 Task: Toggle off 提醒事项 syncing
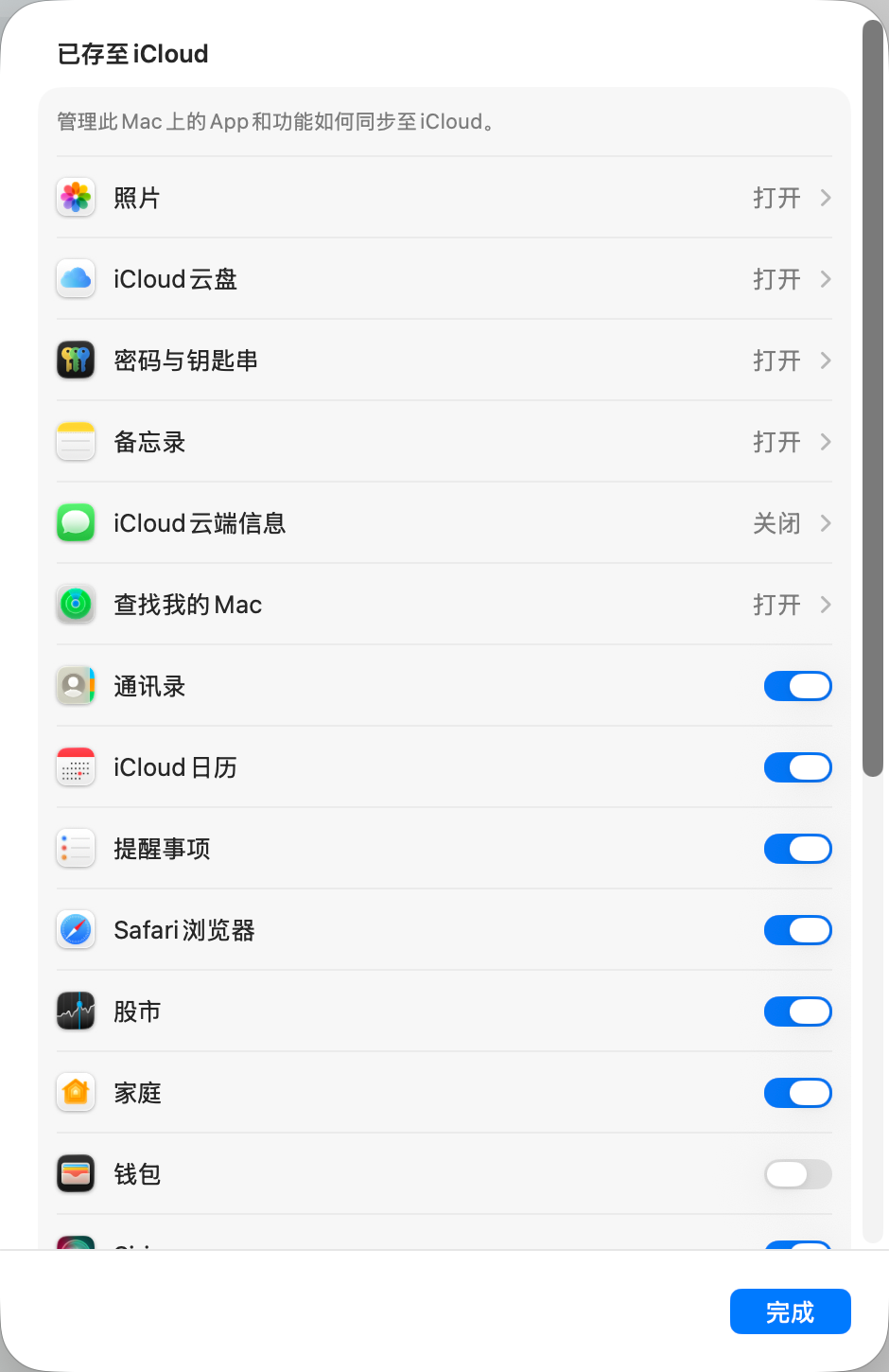click(x=797, y=849)
